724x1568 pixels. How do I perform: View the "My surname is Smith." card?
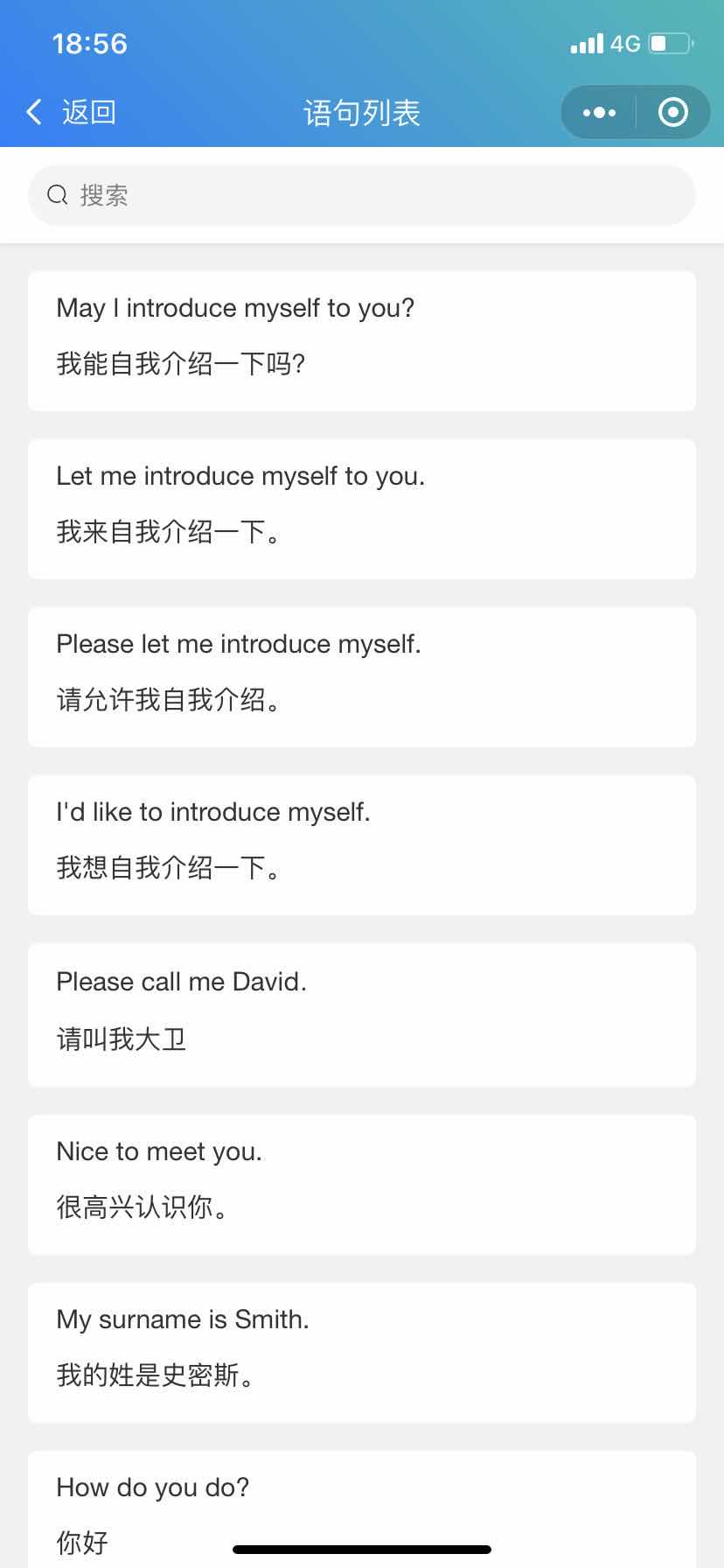click(x=362, y=1352)
